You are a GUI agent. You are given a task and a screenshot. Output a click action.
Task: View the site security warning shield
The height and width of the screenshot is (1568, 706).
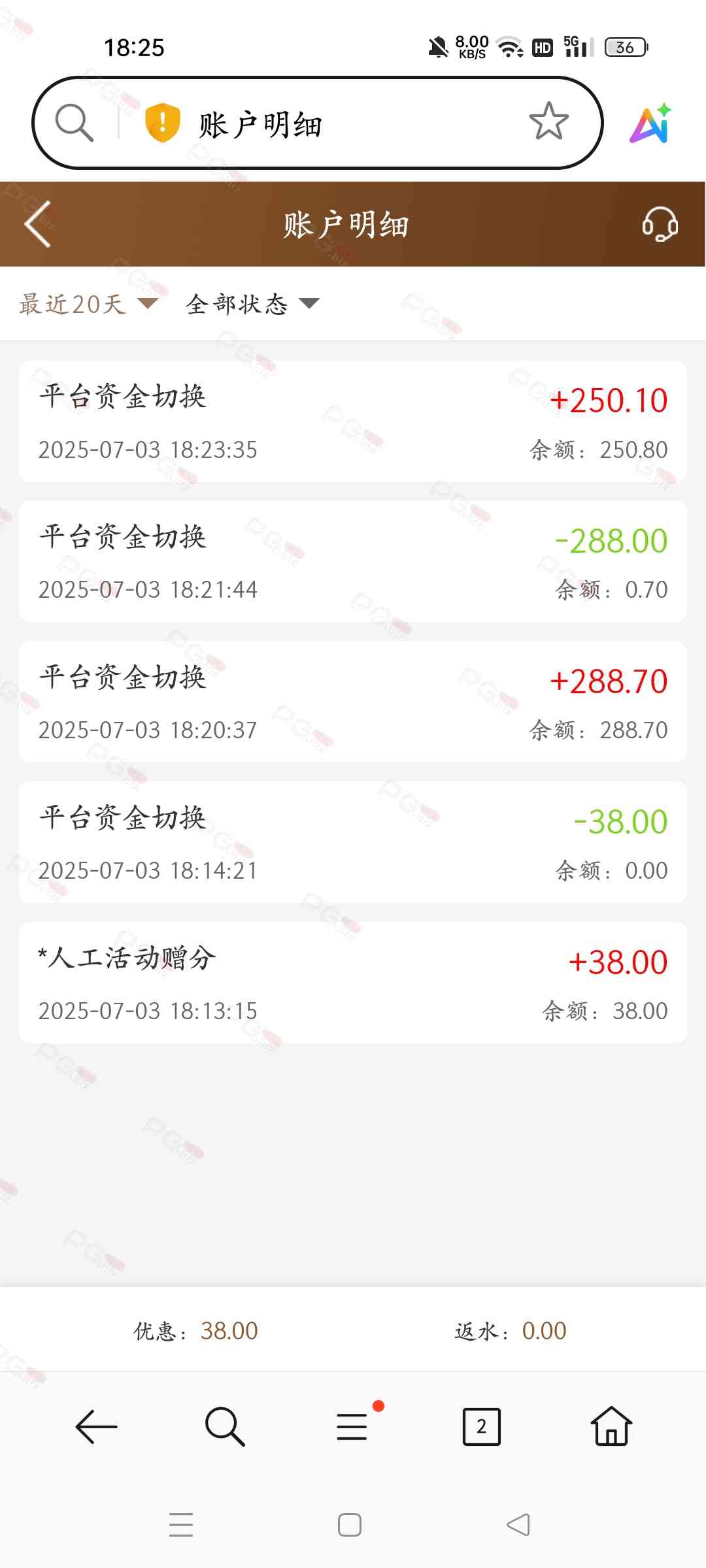pyautogui.click(x=162, y=122)
